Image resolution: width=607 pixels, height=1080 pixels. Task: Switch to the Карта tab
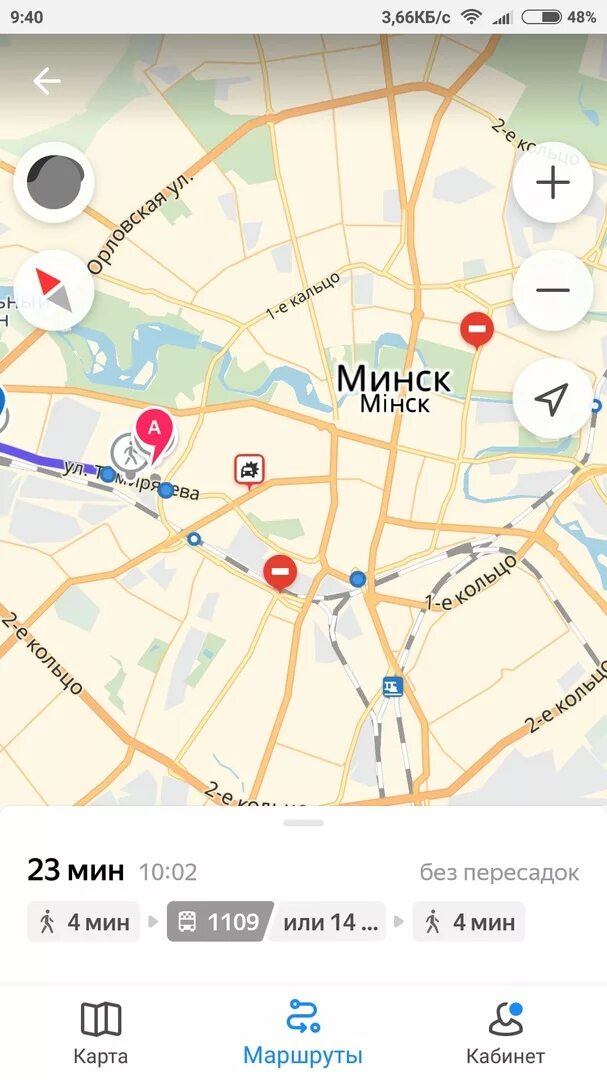tap(101, 1033)
